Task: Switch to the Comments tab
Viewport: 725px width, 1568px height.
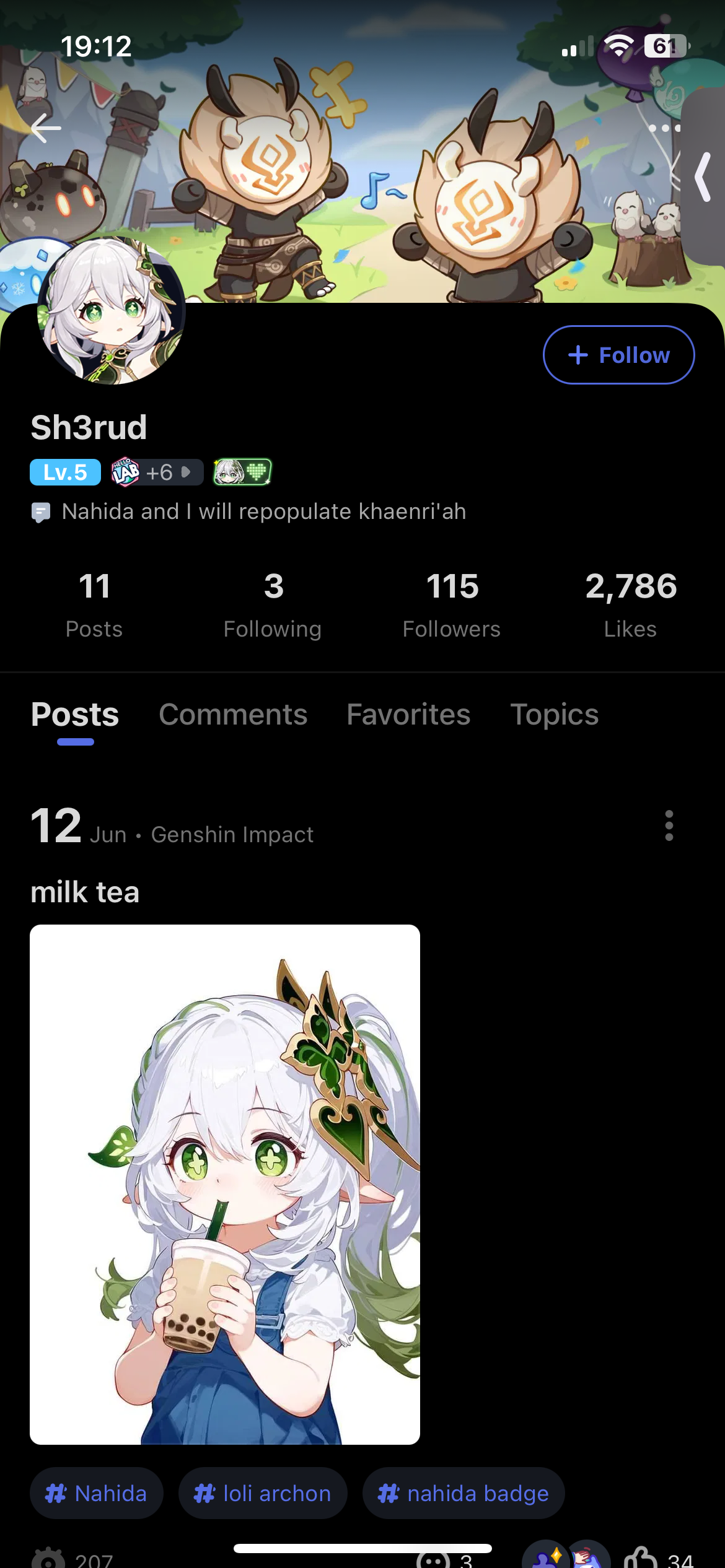Action: 233,715
